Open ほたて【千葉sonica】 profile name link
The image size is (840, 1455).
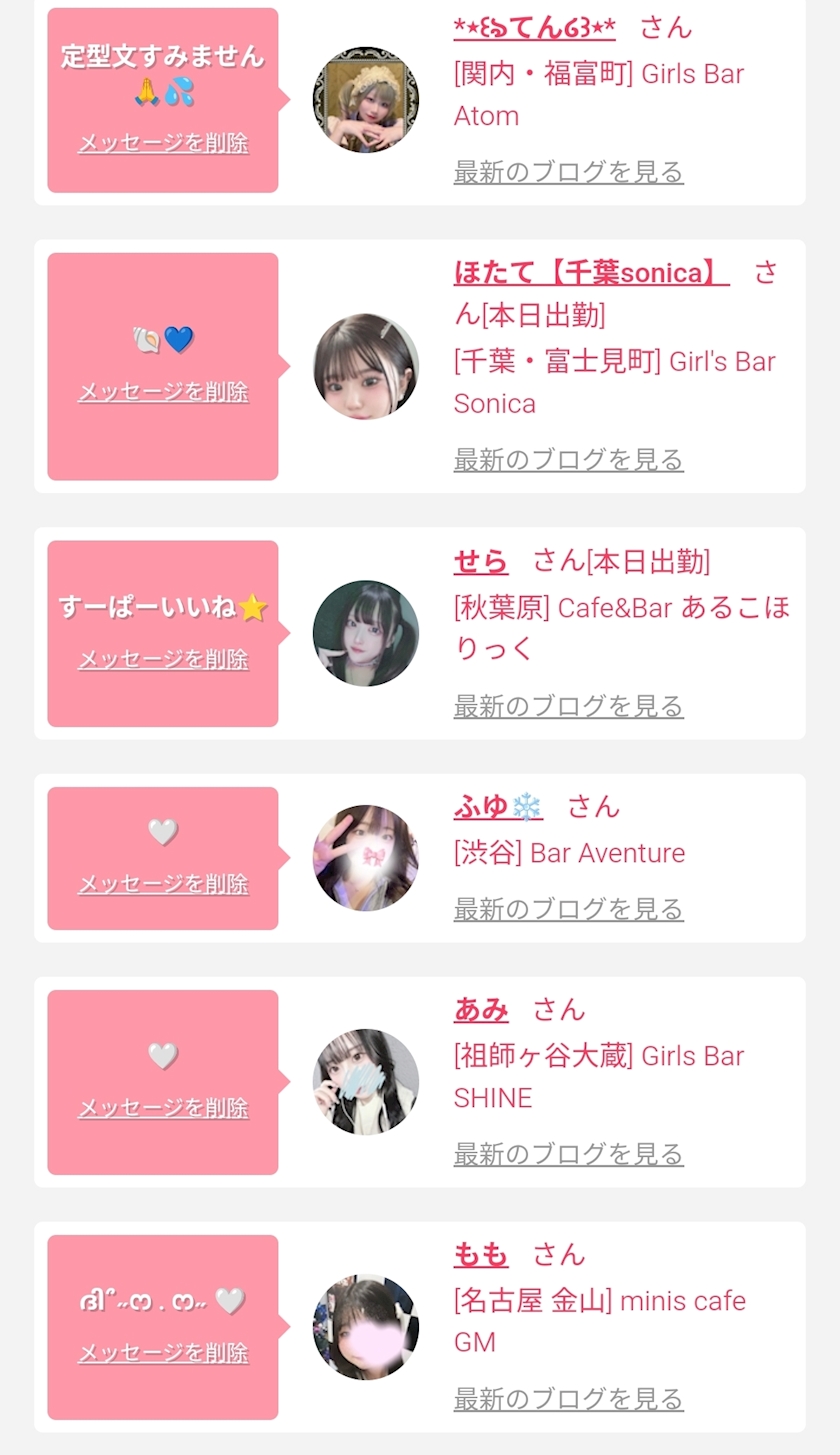(591, 271)
